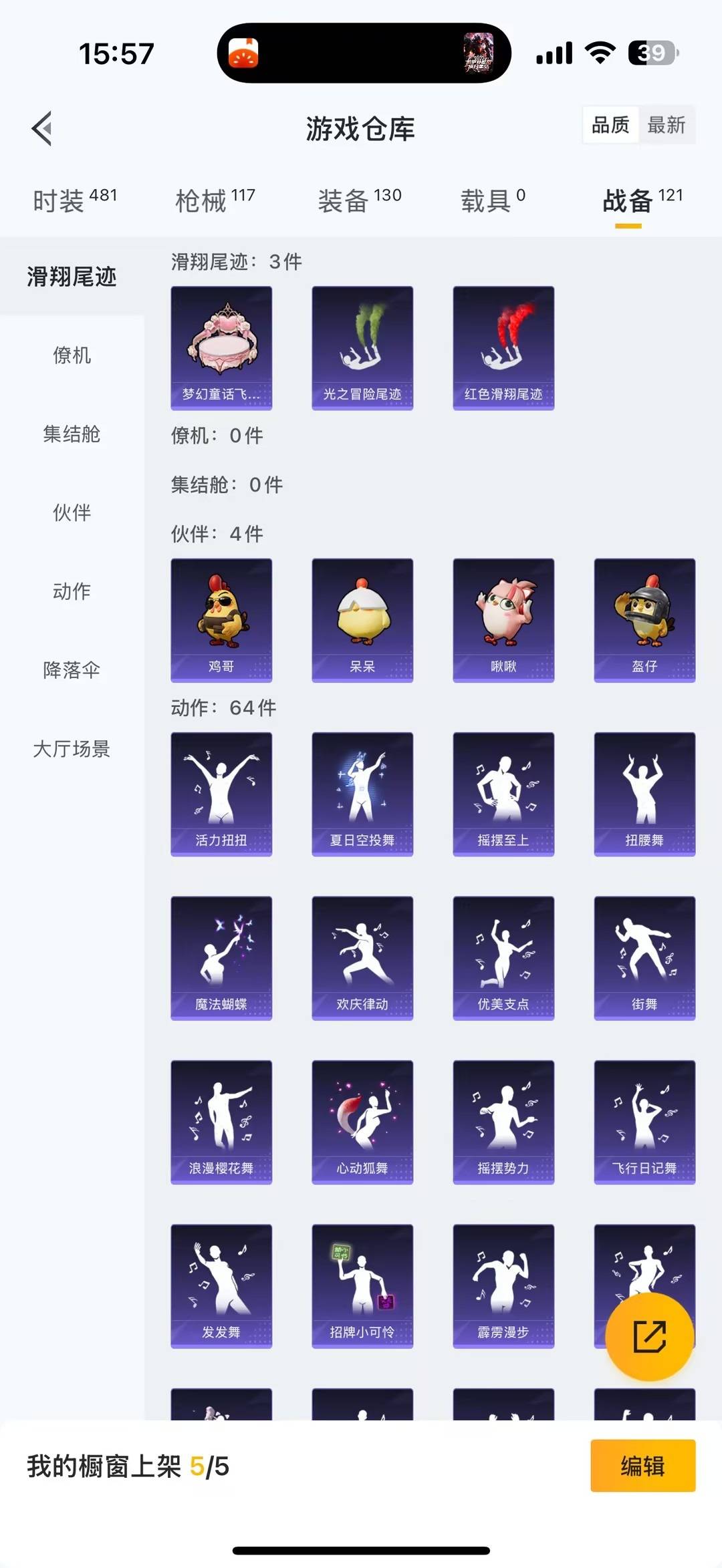Viewport: 722px width, 1568px height.
Task: Sort warehouse by 品质
Action: [610, 125]
